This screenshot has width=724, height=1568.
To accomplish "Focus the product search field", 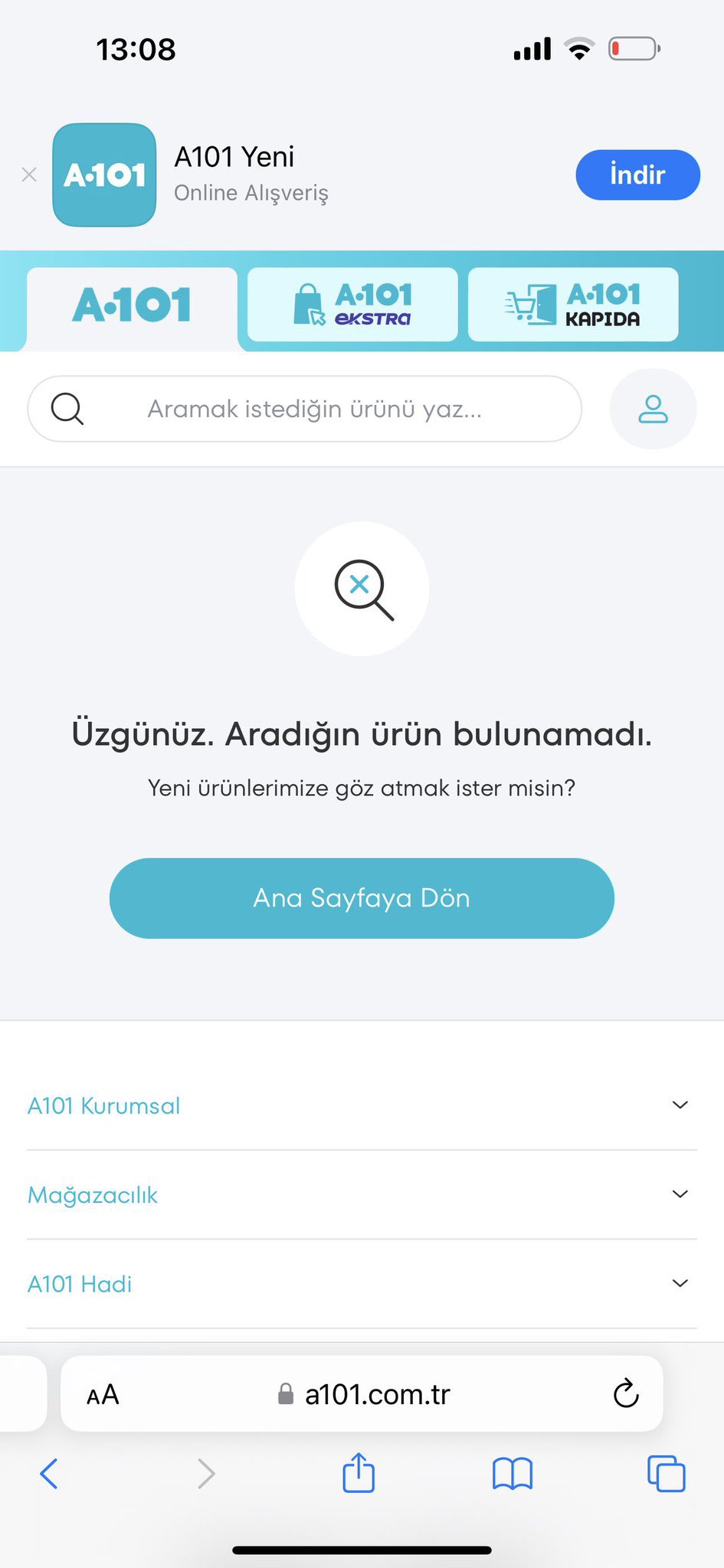I will pyautogui.click(x=314, y=409).
